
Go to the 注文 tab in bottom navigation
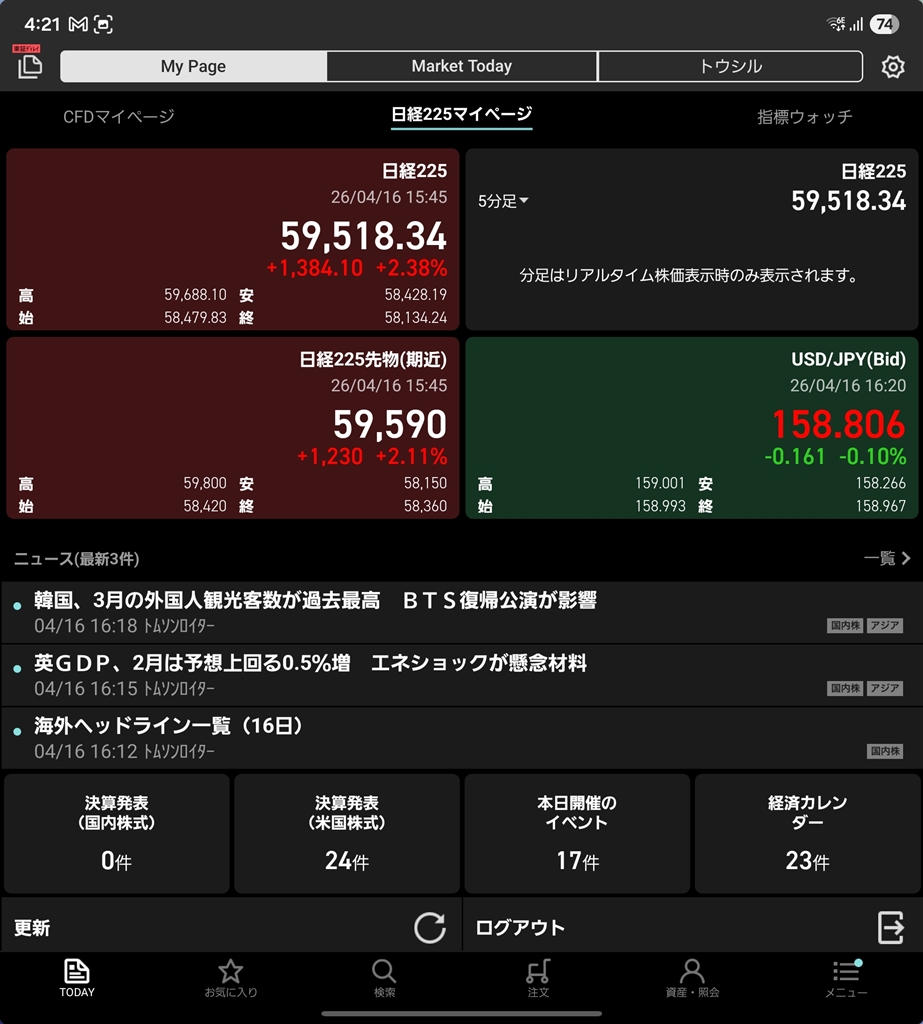[538, 978]
